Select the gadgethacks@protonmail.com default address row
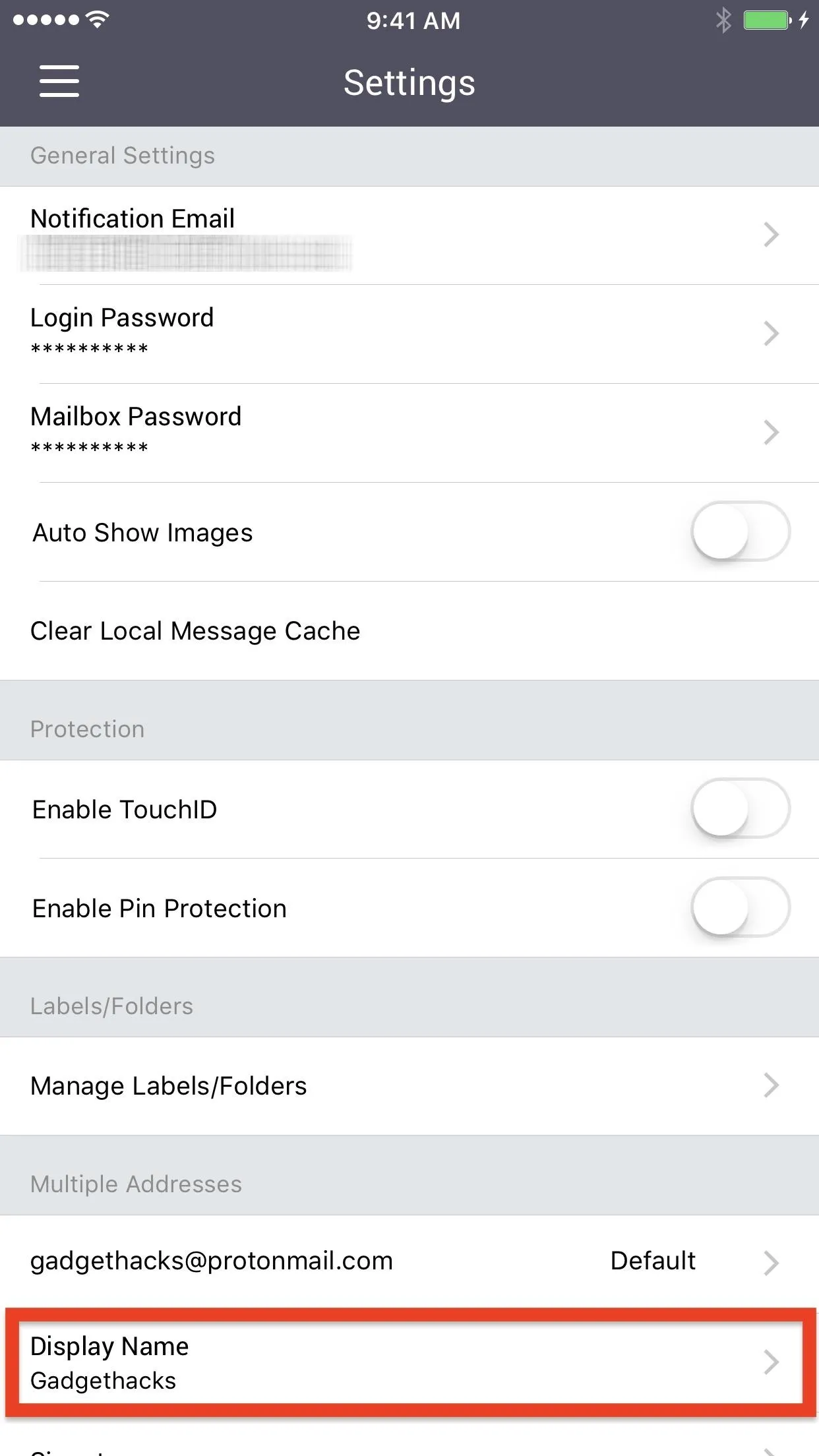The width and height of the screenshot is (819, 1456). tap(409, 1261)
